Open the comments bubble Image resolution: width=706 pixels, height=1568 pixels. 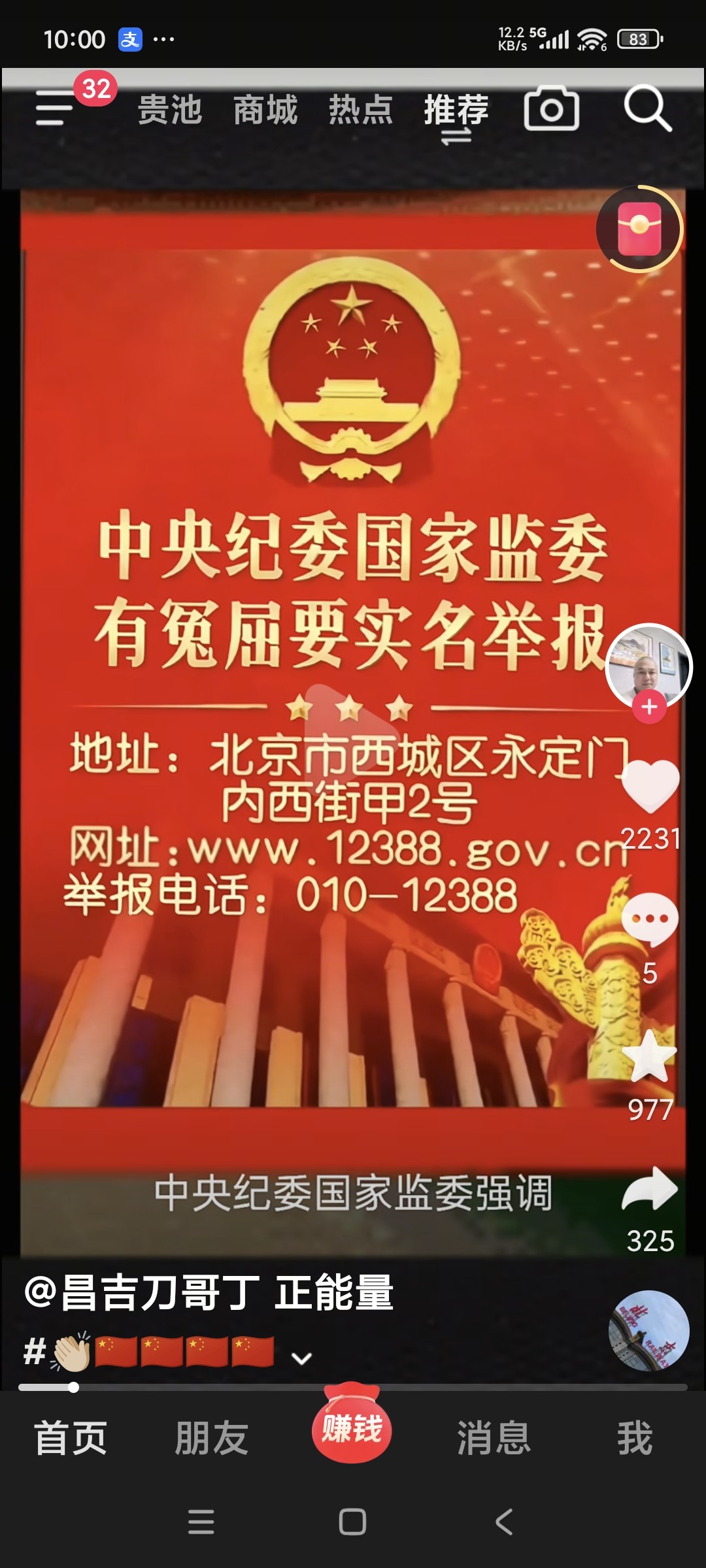point(650,920)
